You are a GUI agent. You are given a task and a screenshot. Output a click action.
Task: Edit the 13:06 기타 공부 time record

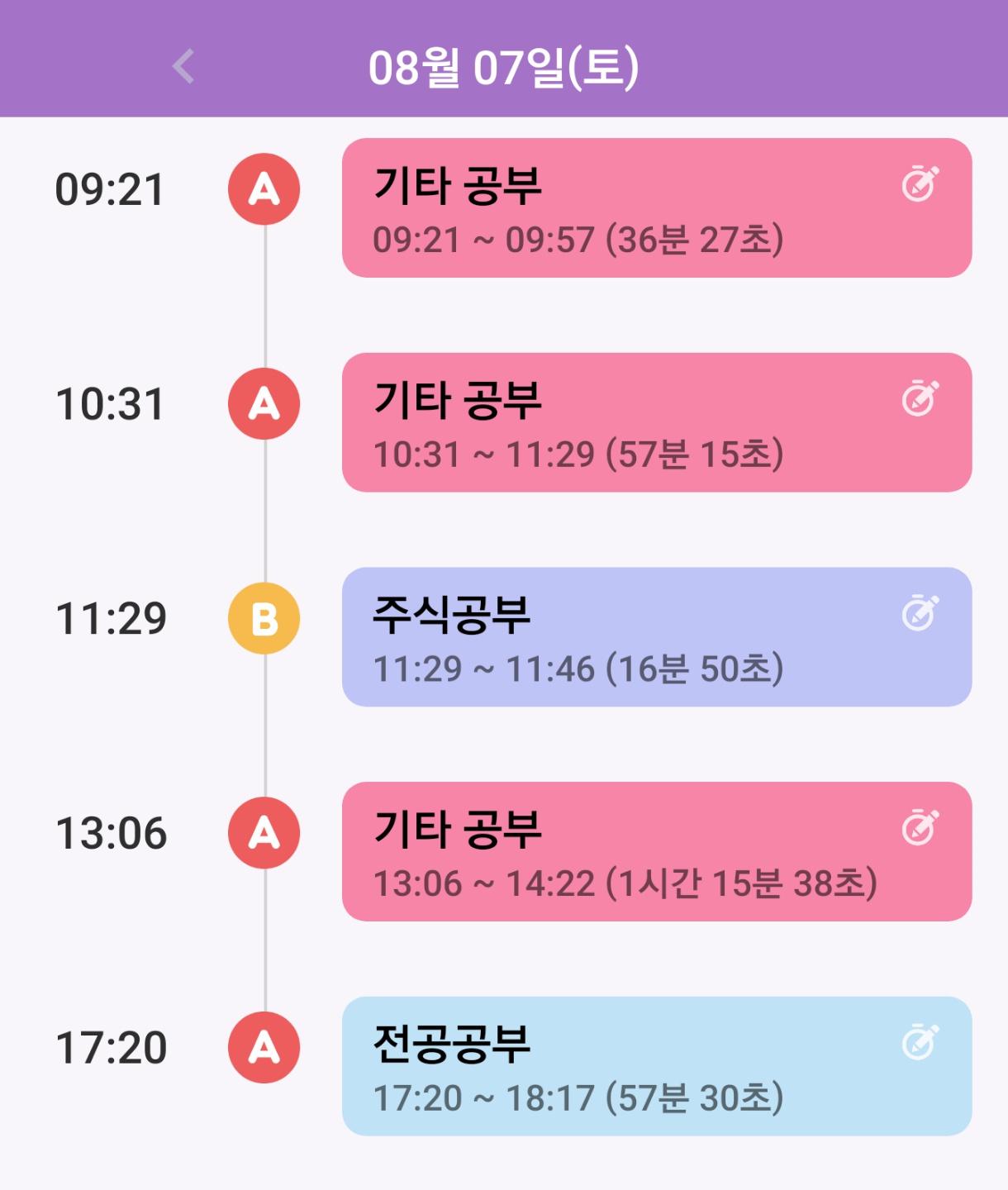pos(920,827)
